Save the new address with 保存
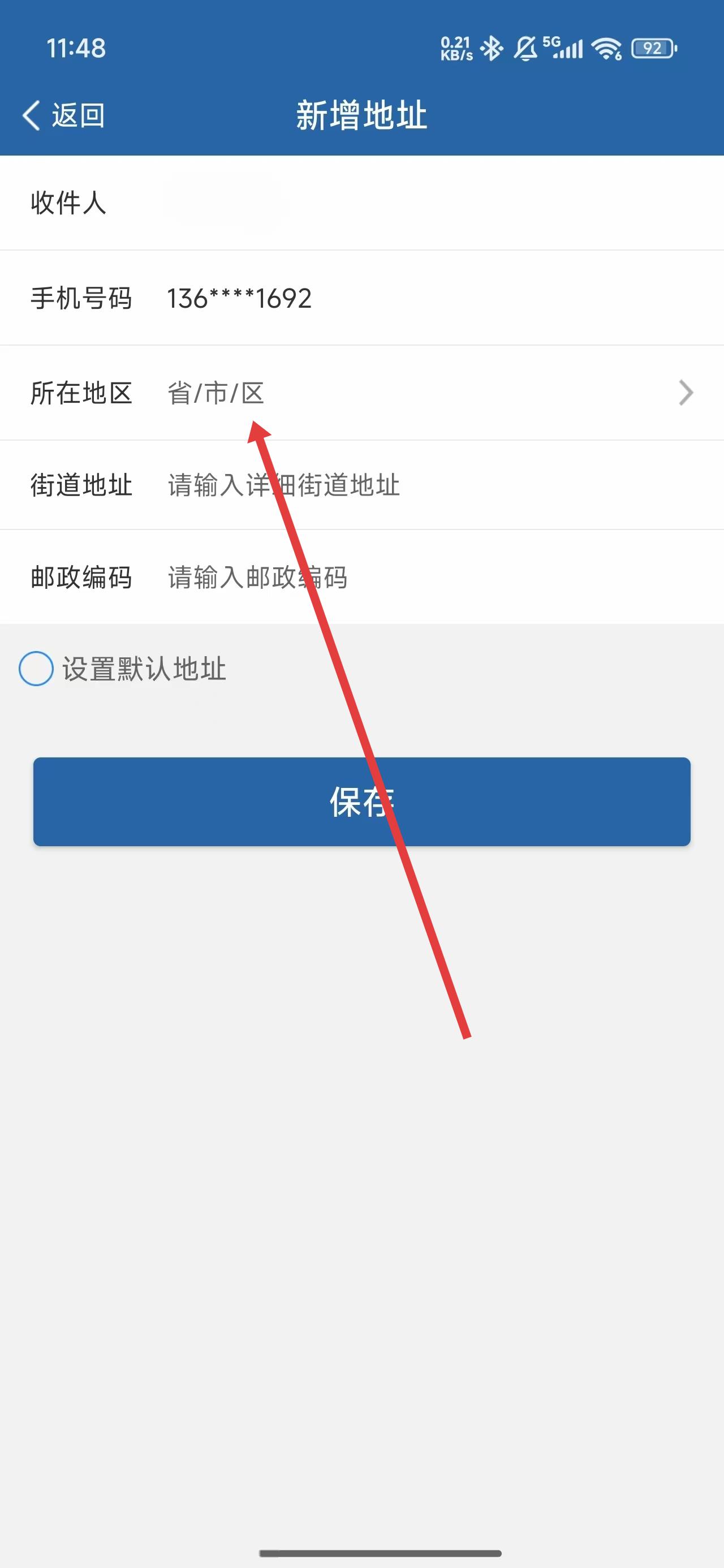This screenshot has width=724, height=1568. pos(361,802)
